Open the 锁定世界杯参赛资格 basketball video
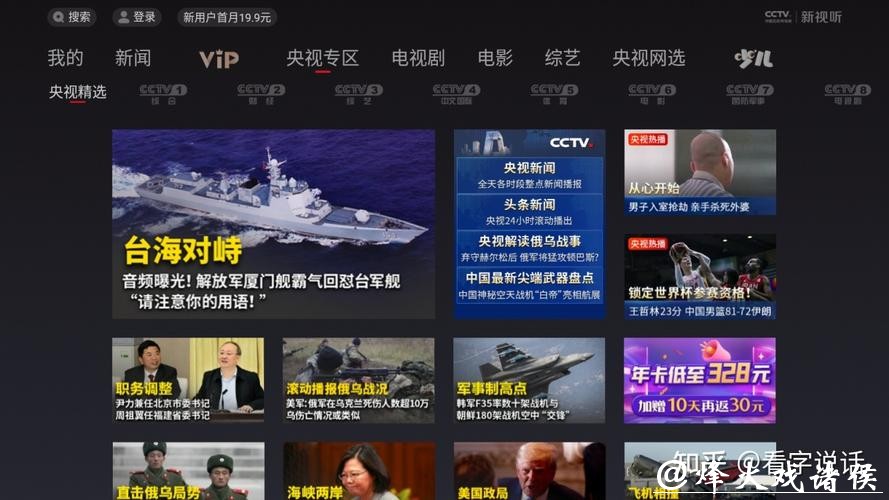The image size is (889, 500). point(700,277)
